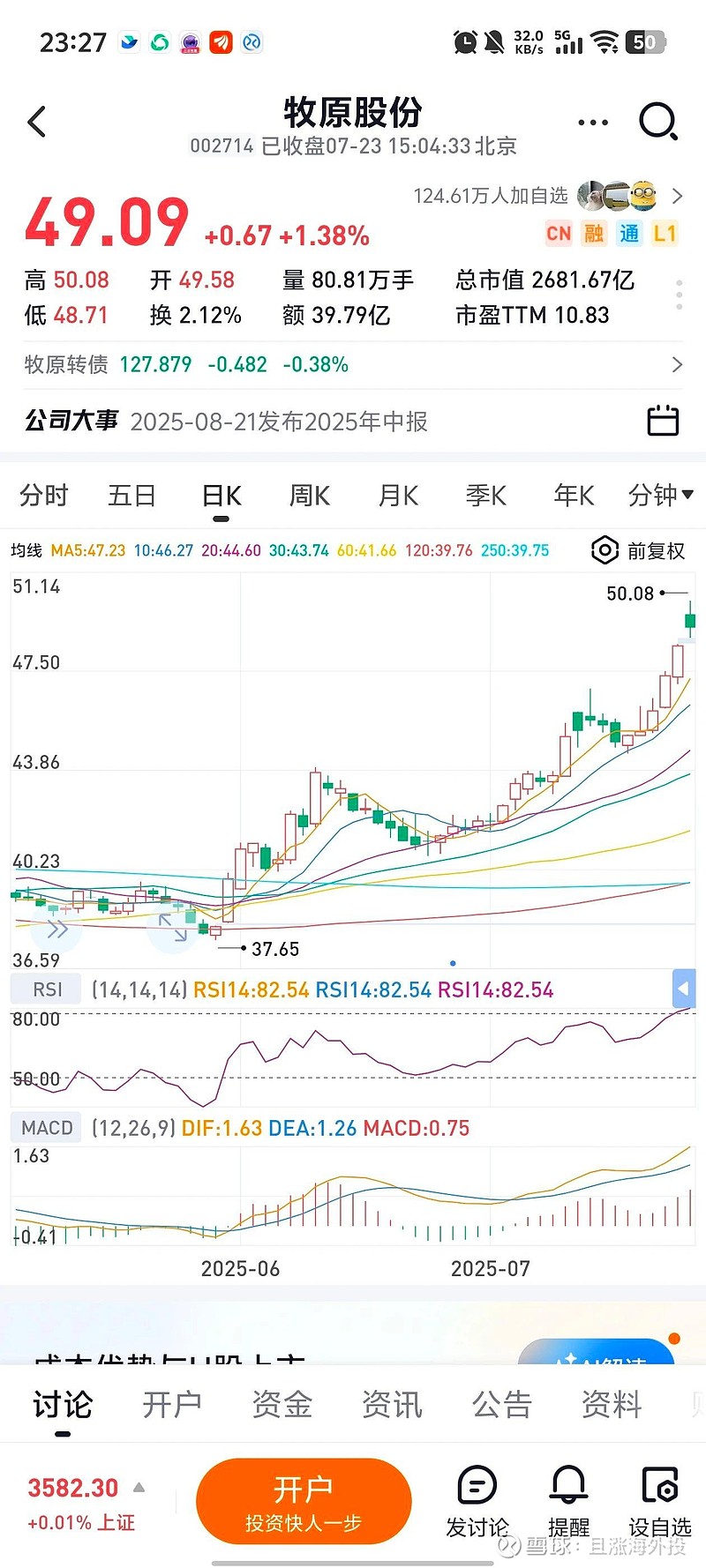Expand the 分钟 interval dropdown
This screenshot has height=1568, width=706.
tap(660, 496)
